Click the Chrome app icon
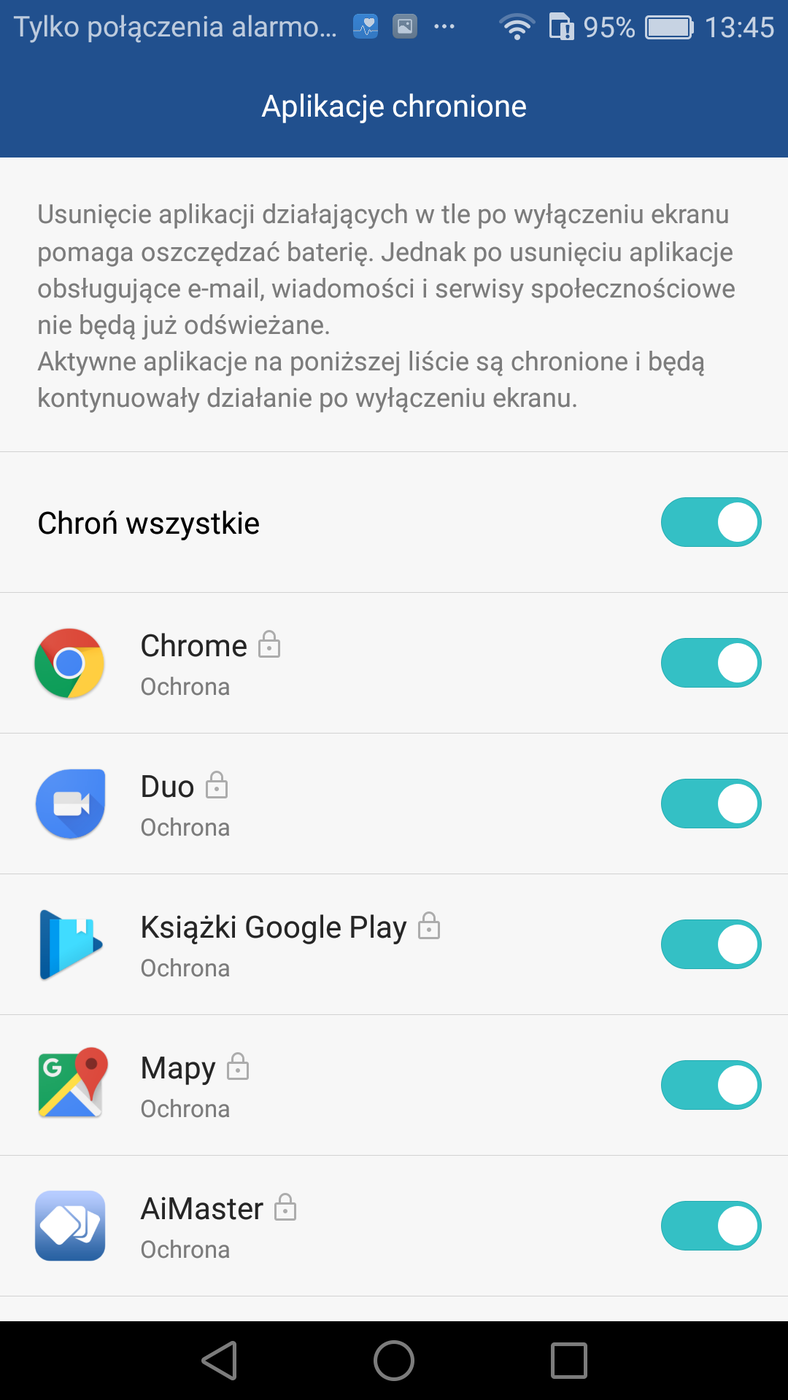The image size is (788, 1400). (x=70, y=662)
